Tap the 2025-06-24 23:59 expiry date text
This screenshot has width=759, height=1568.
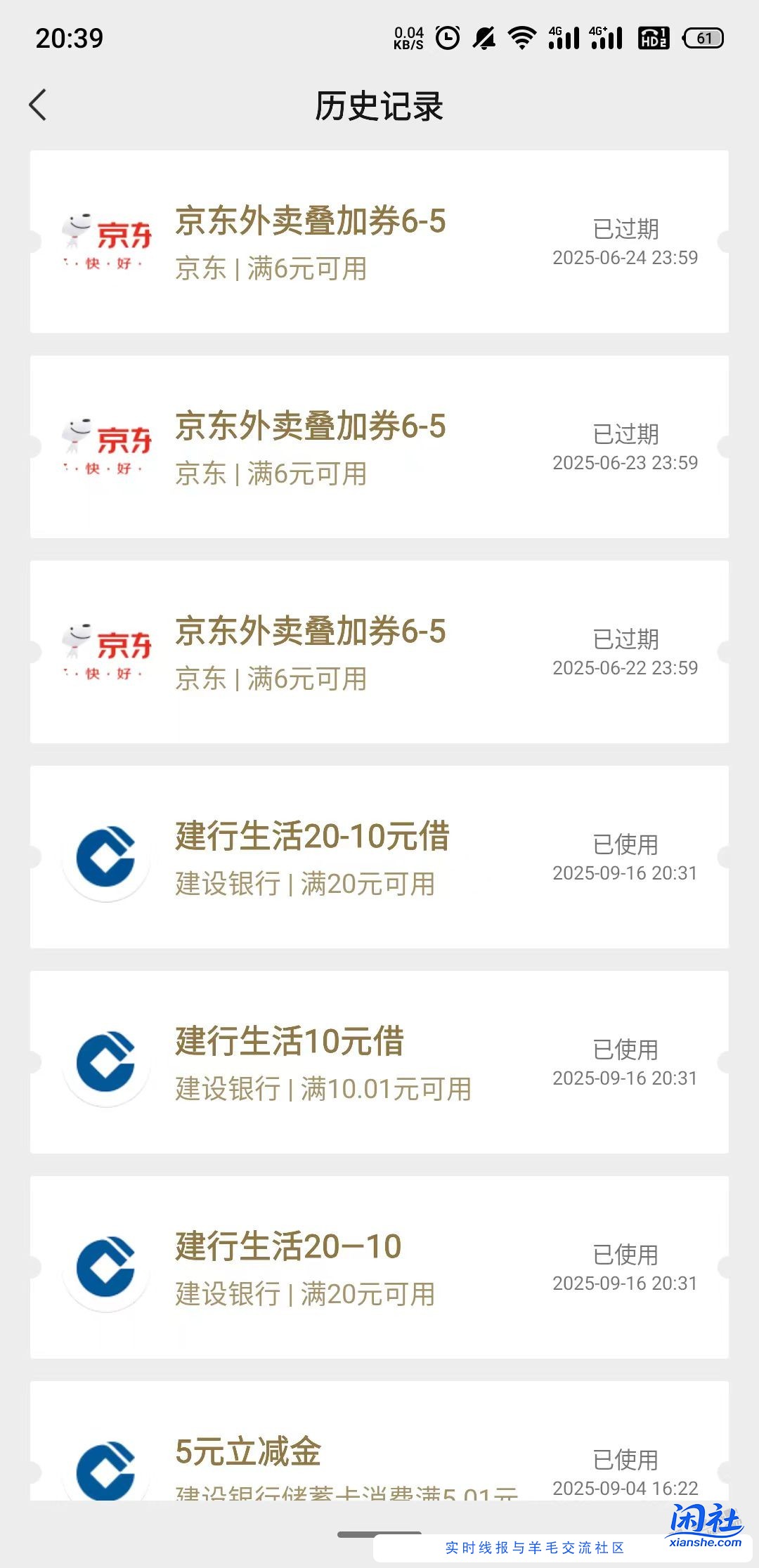point(624,258)
